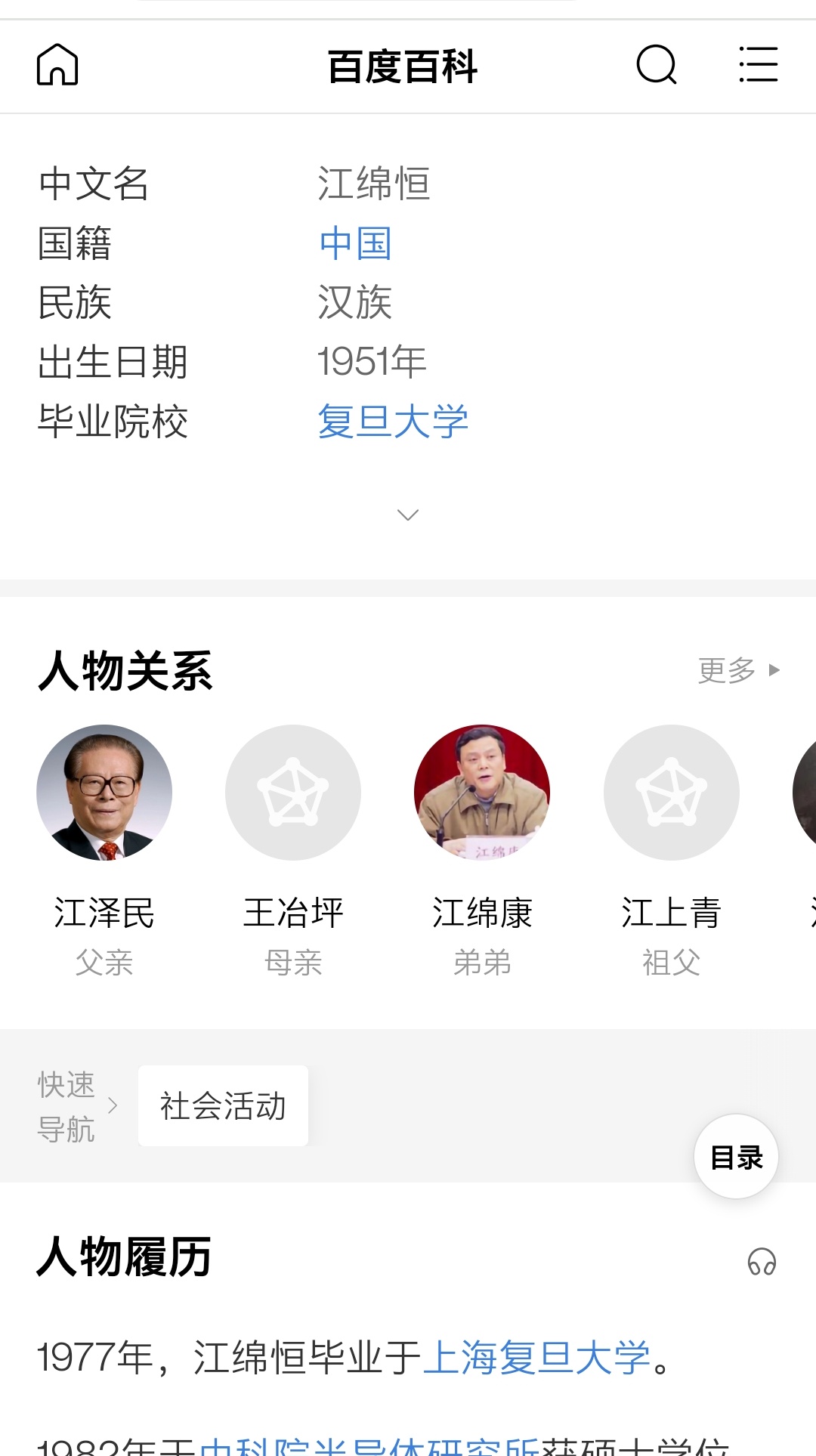Expand 快速导航 arrow
This screenshot has width=816, height=1456.
pos(113,1105)
